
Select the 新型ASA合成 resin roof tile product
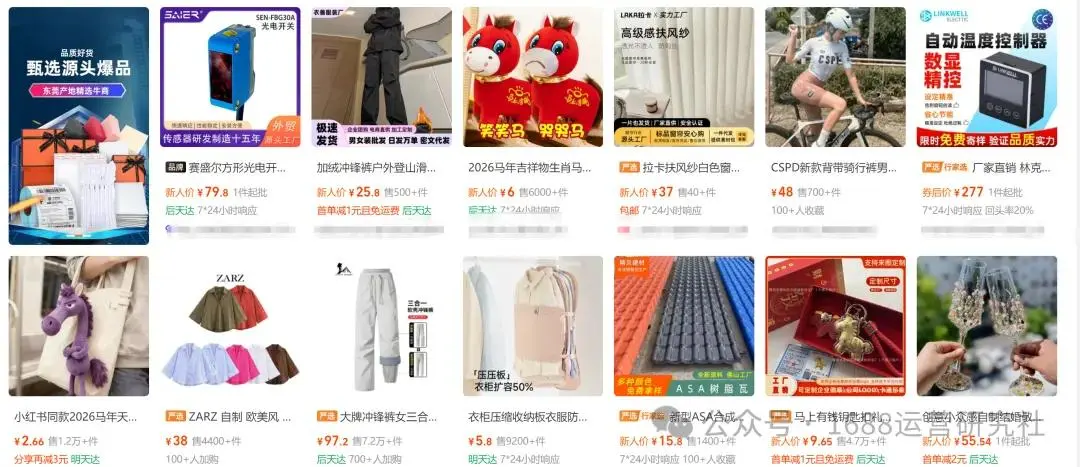[684, 326]
